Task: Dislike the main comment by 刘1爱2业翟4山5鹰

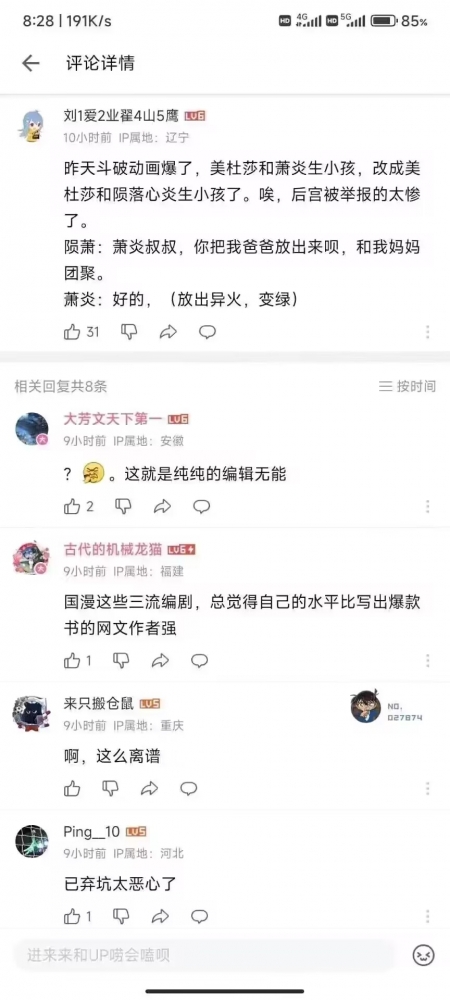Action: [129, 332]
